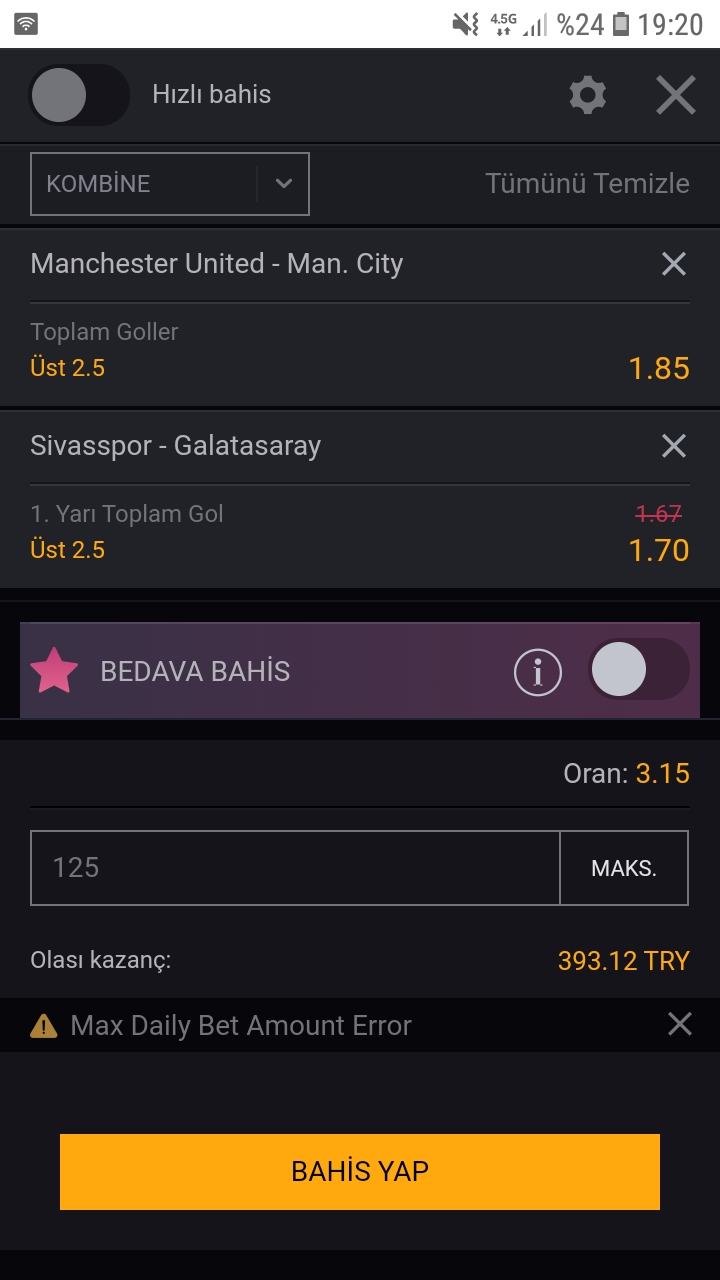Remove Sivasspor - Galatasaray selection

coord(674,446)
